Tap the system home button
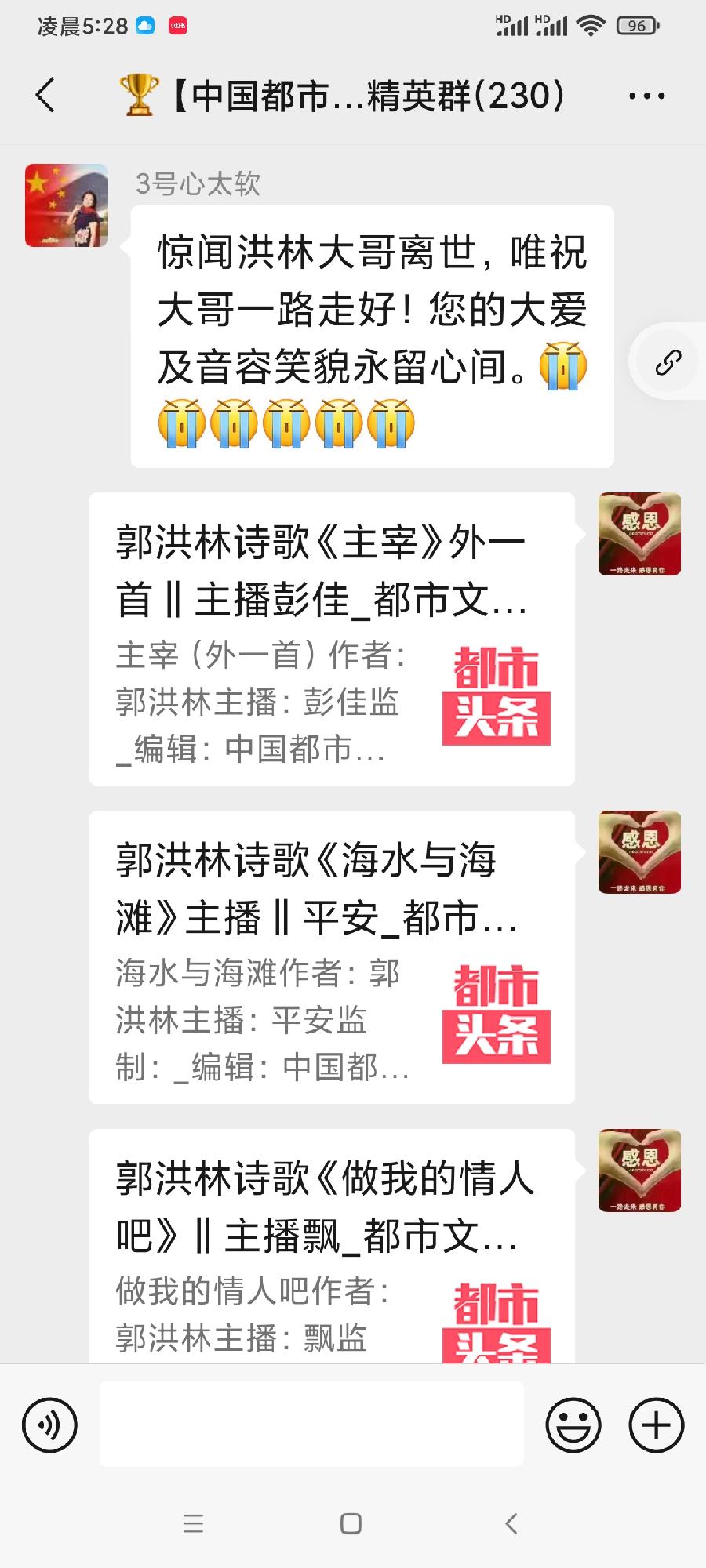The image size is (706, 1568). point(351,1523)
